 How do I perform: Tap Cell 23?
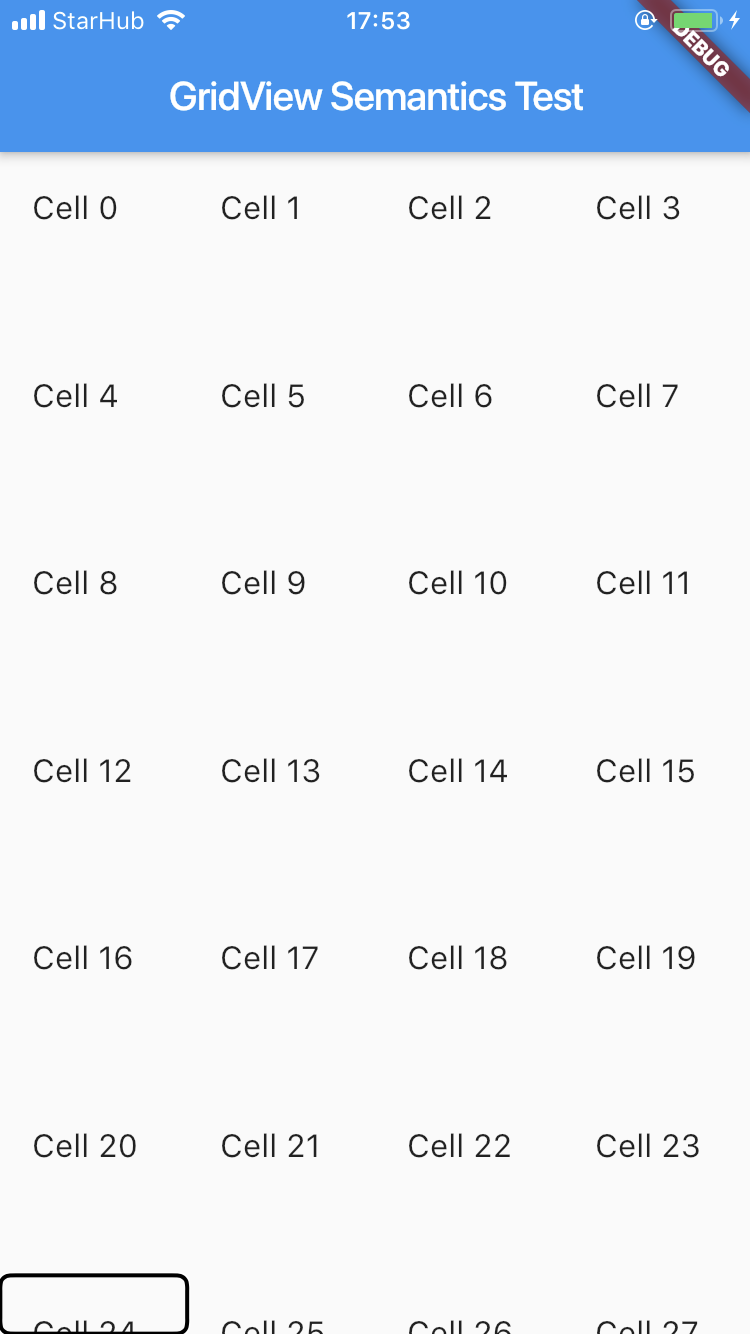pos(647,1146)
